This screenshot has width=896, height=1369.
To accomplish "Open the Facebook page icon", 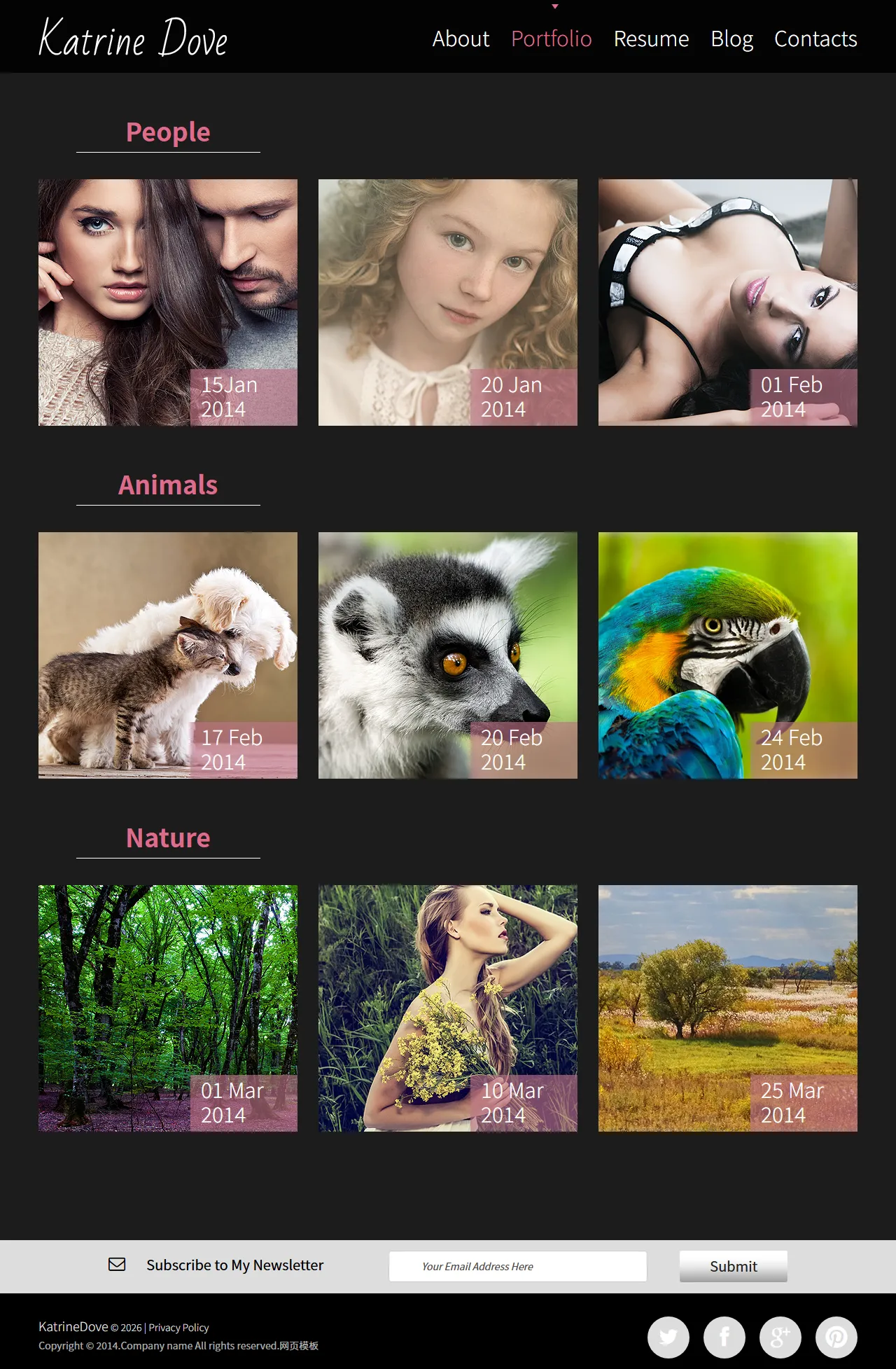I will coord(724,1337).
